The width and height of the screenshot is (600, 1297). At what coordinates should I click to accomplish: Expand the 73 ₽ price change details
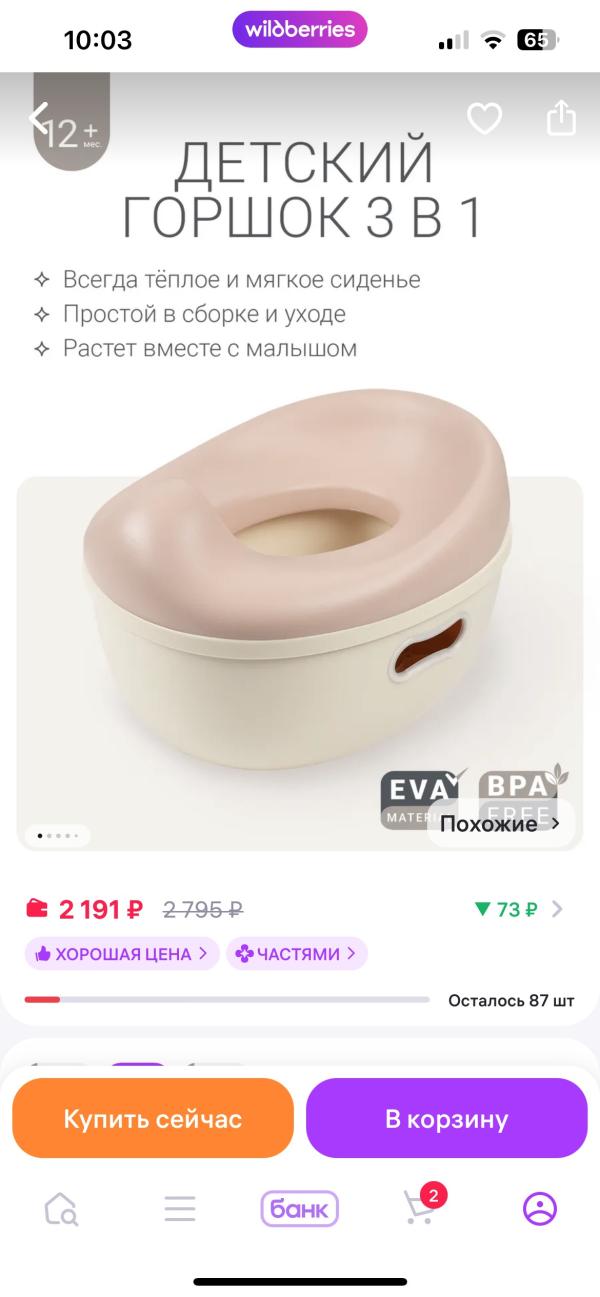click(x=518, y=909)
